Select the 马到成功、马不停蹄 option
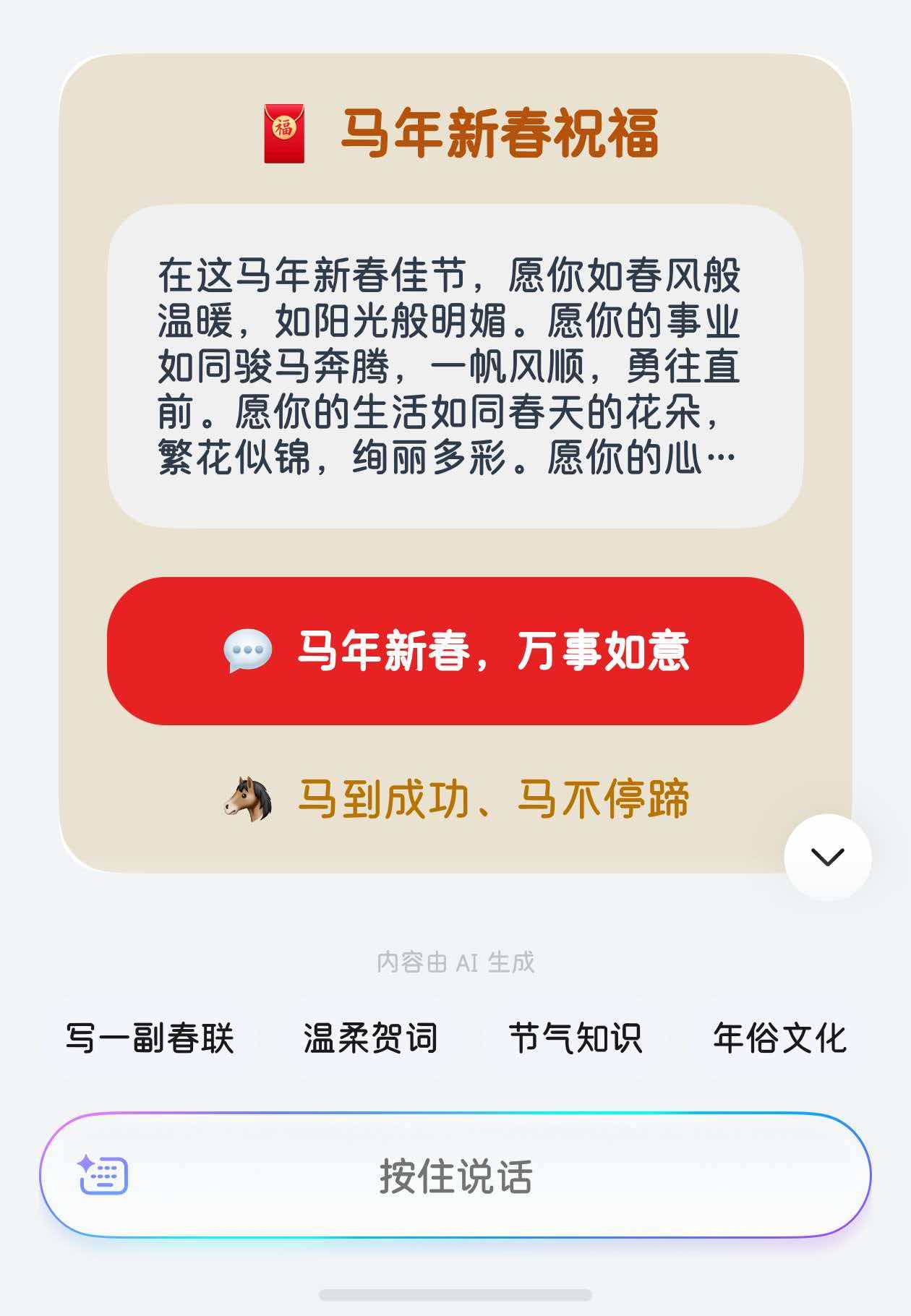Image resolution: width=911 pixels, height=1316 pixels. [455, 799]
